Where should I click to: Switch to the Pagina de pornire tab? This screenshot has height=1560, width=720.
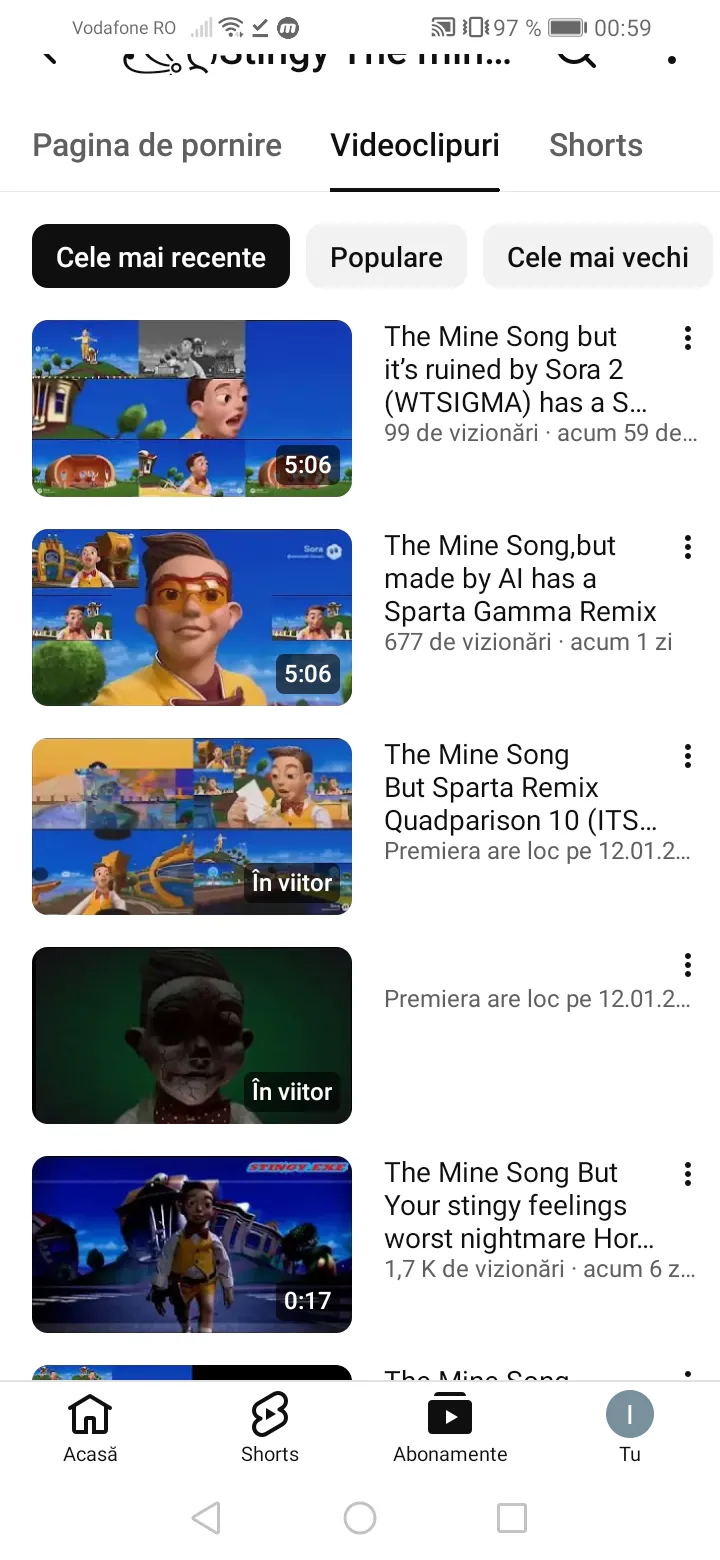[157, 146]
